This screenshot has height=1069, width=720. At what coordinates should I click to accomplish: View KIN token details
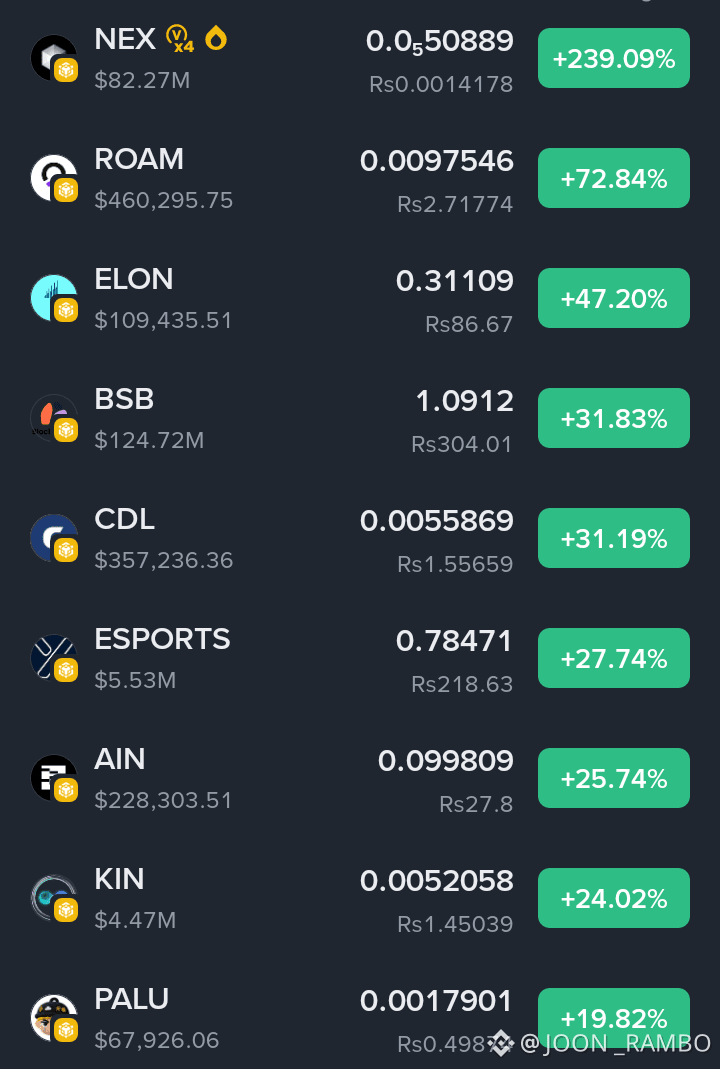(360, 899)
